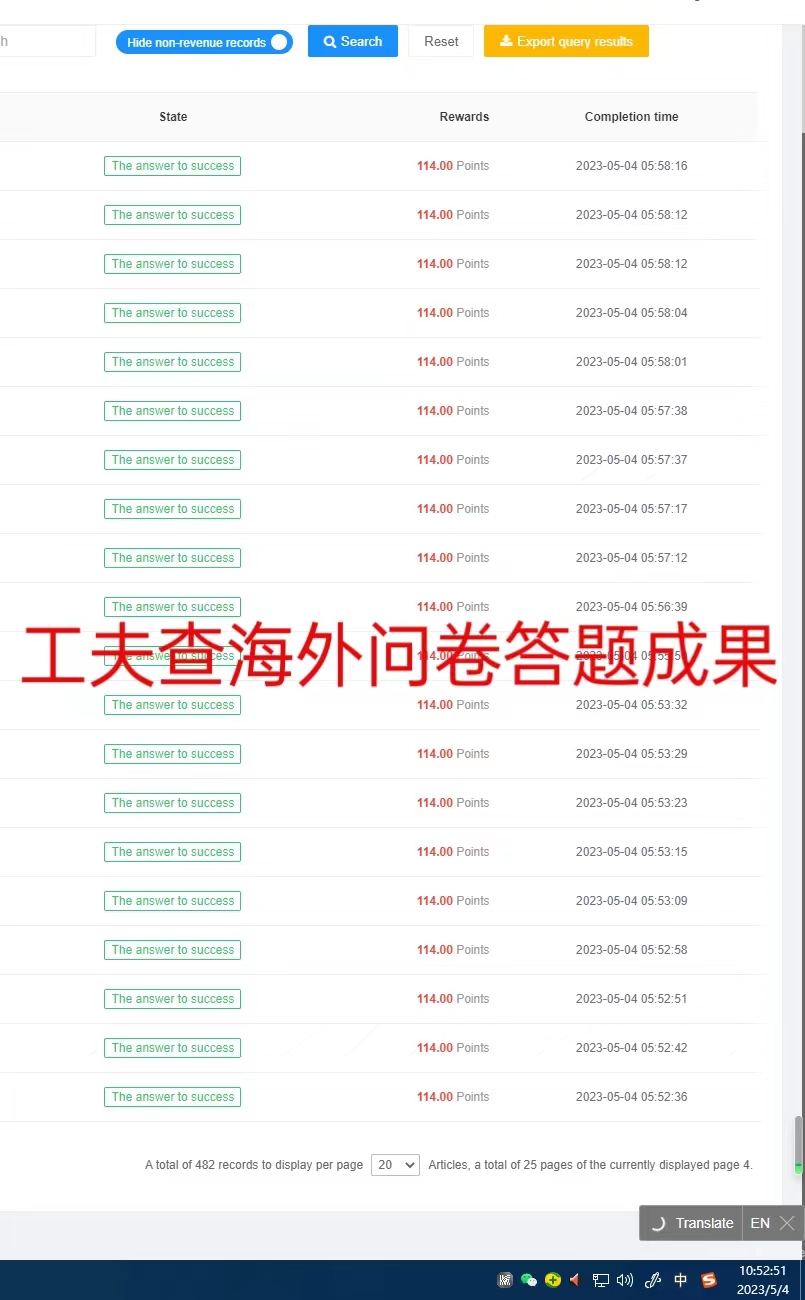This screenshot has height=1300, width=805.
Task: Click the red speaker tray icon
Action: point(574,1279)
